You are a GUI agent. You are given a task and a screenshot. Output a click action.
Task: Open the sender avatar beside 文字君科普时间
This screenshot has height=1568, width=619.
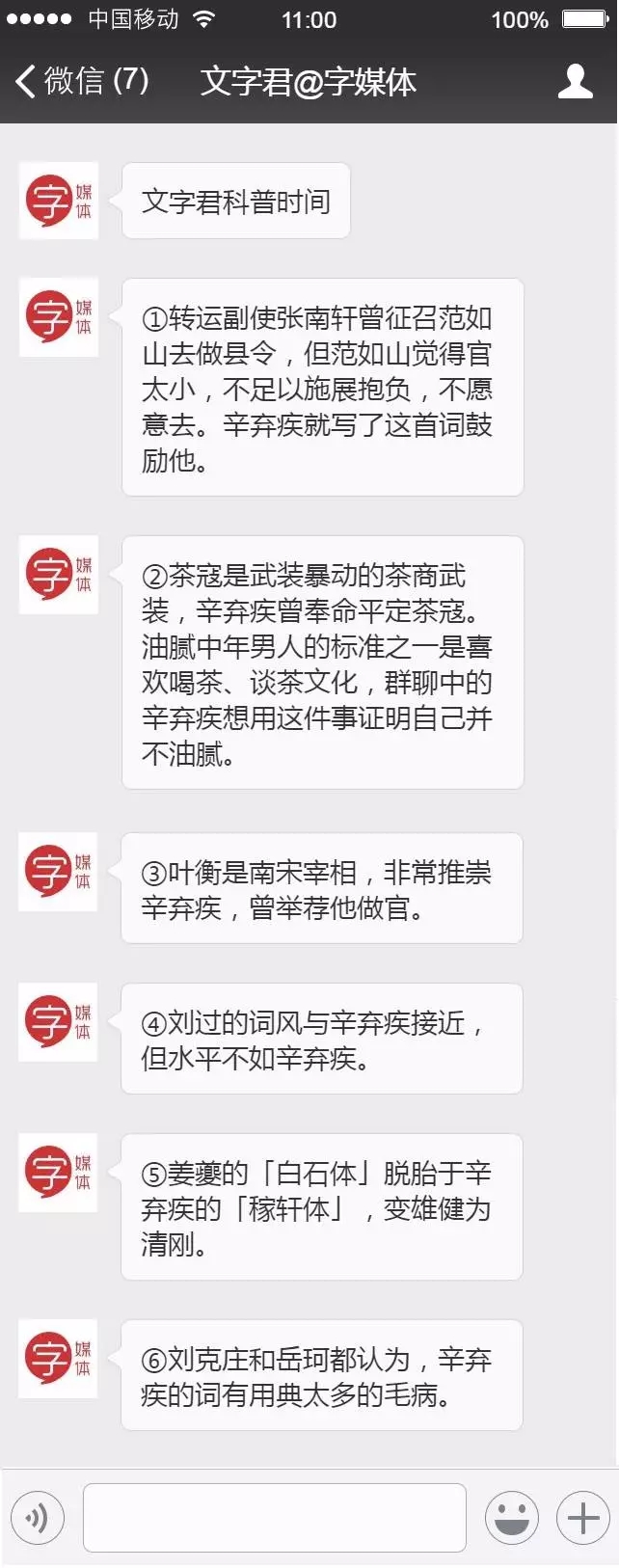[x=59, y=201]
